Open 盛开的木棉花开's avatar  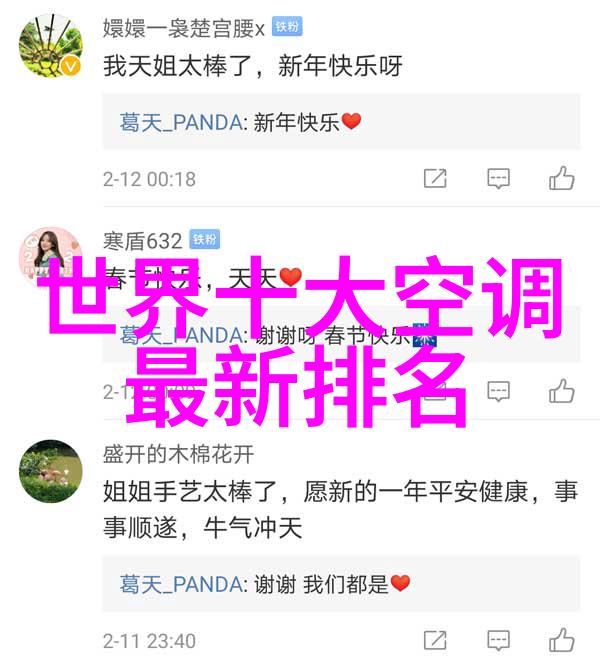[50, 471]
